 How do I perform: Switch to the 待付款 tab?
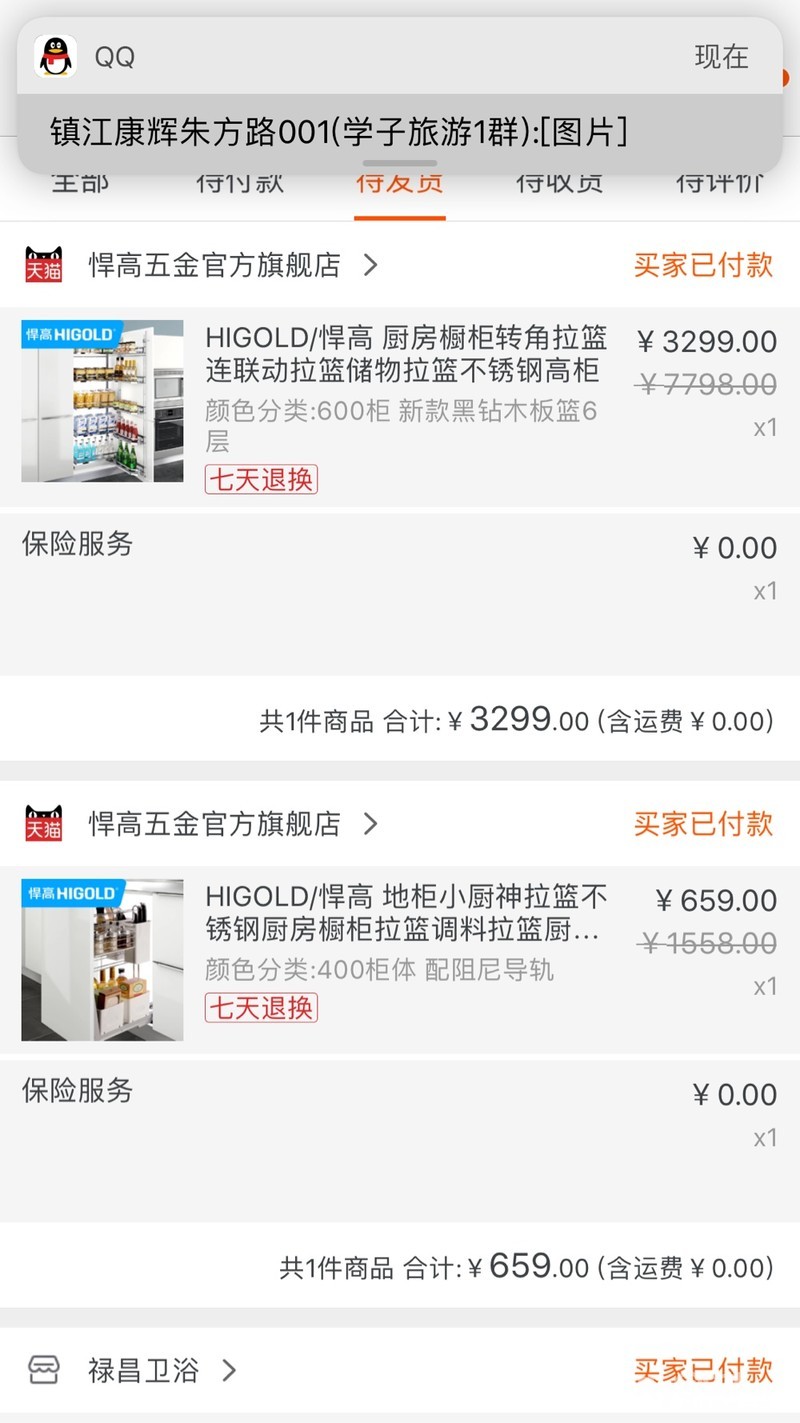240,186
